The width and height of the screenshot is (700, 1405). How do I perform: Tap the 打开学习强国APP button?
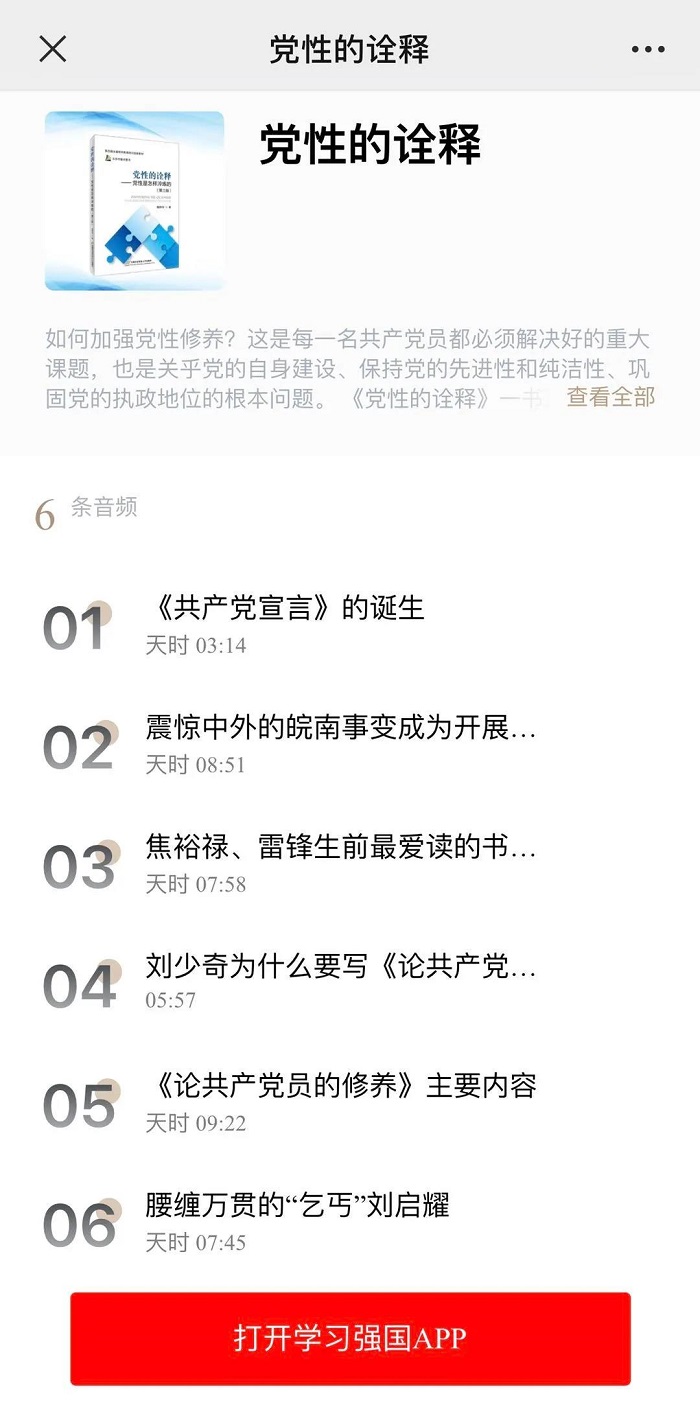[350, 1338]
